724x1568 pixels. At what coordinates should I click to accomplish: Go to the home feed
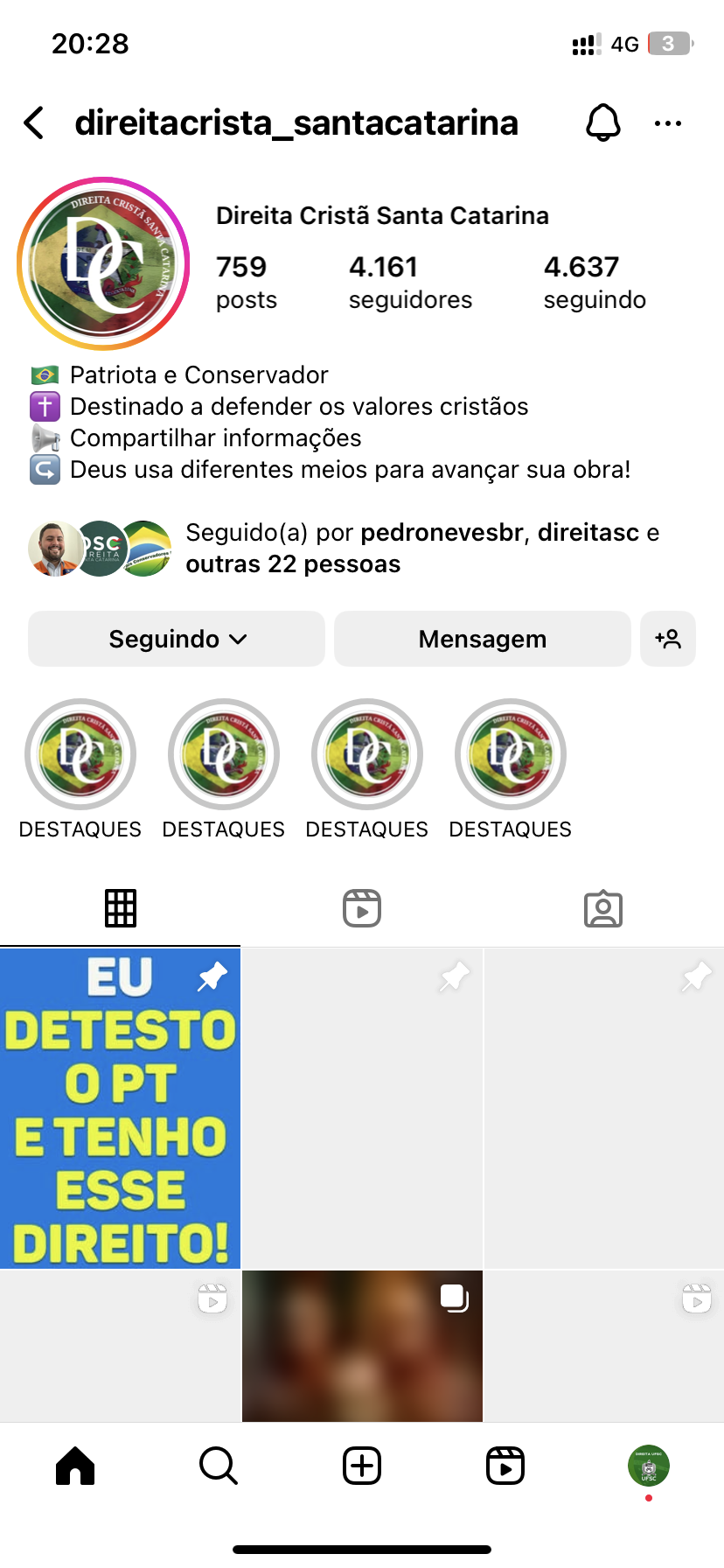(x=75, y=1466)
